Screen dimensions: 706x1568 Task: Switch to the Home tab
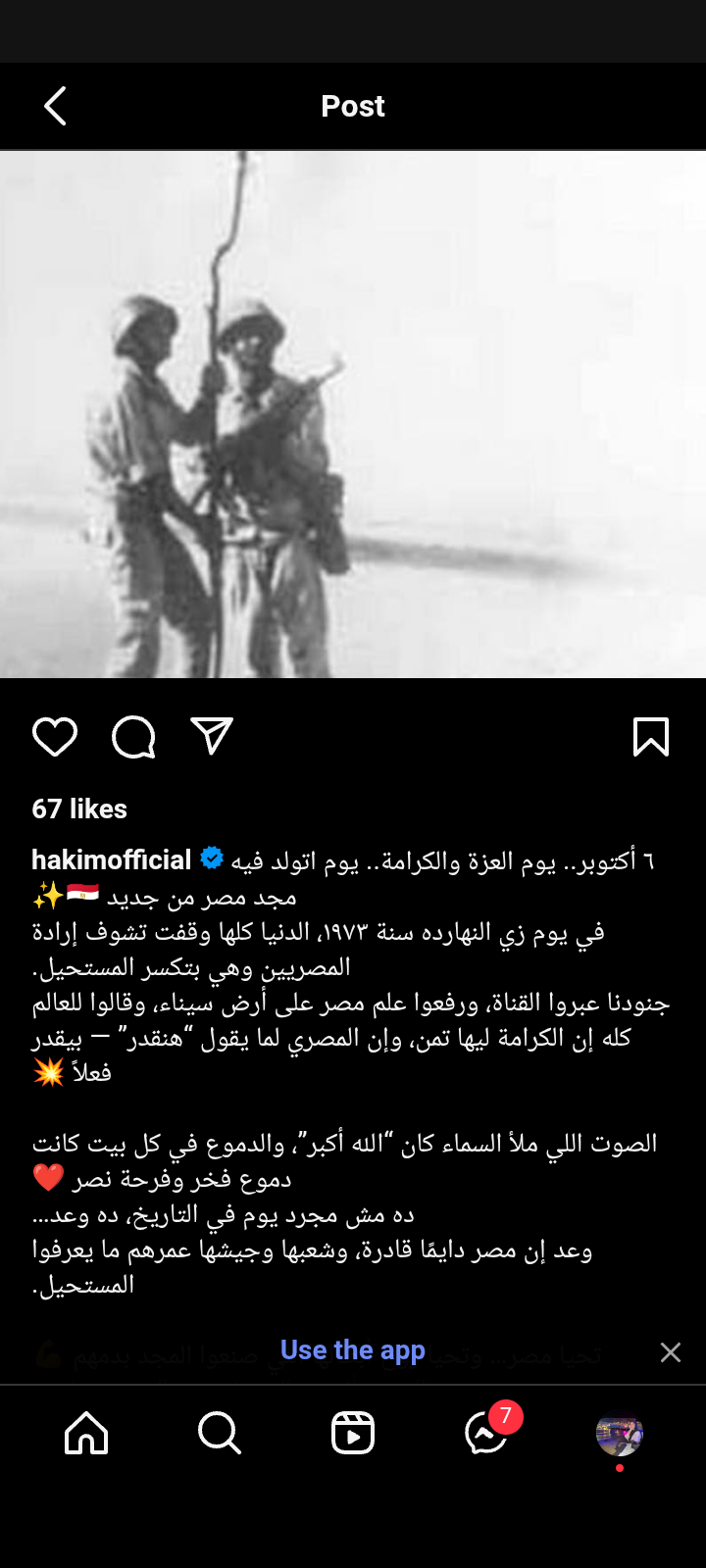point(86,1433)
